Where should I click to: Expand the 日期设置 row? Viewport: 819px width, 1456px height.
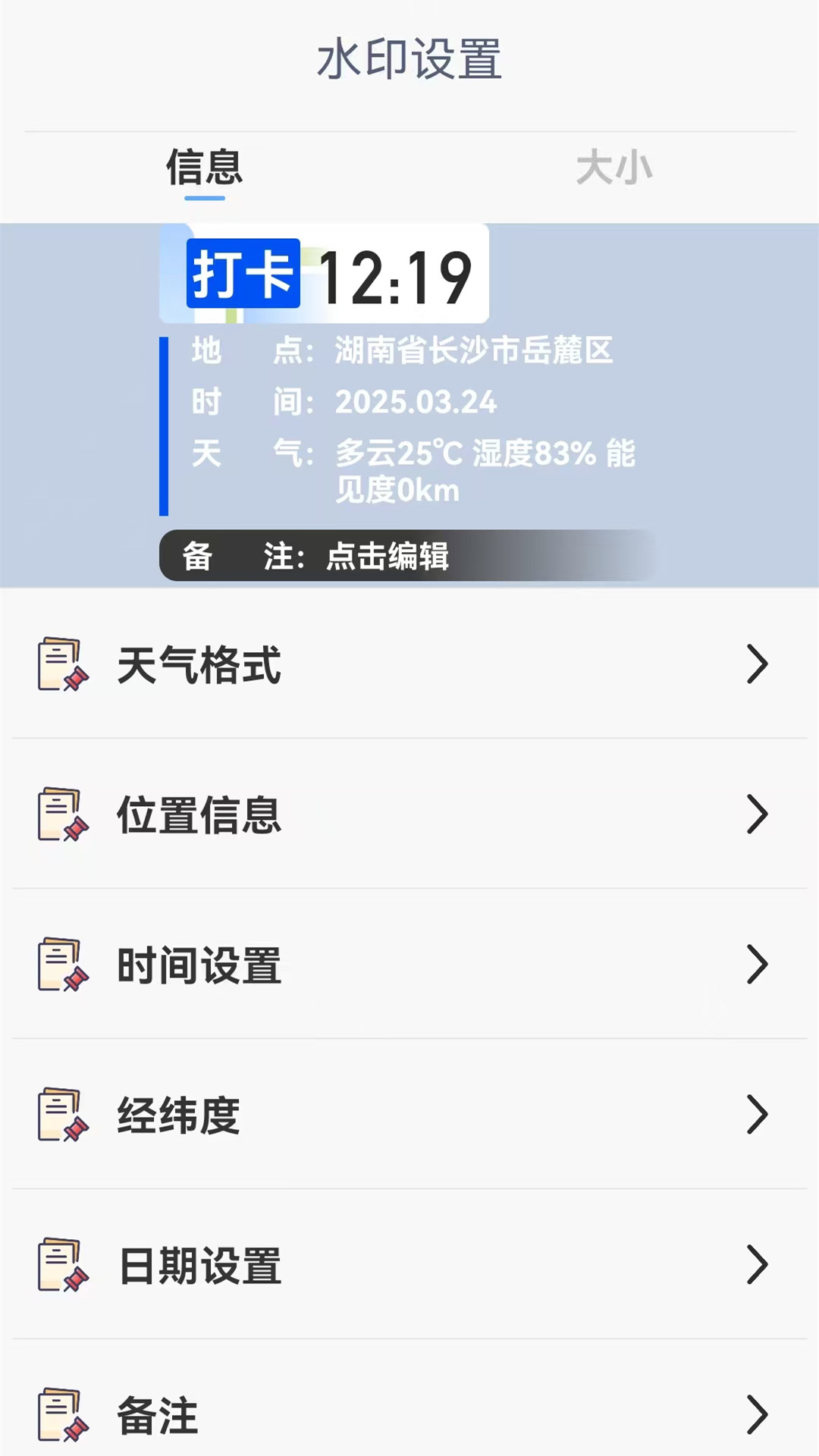[x=758, y=1264]
